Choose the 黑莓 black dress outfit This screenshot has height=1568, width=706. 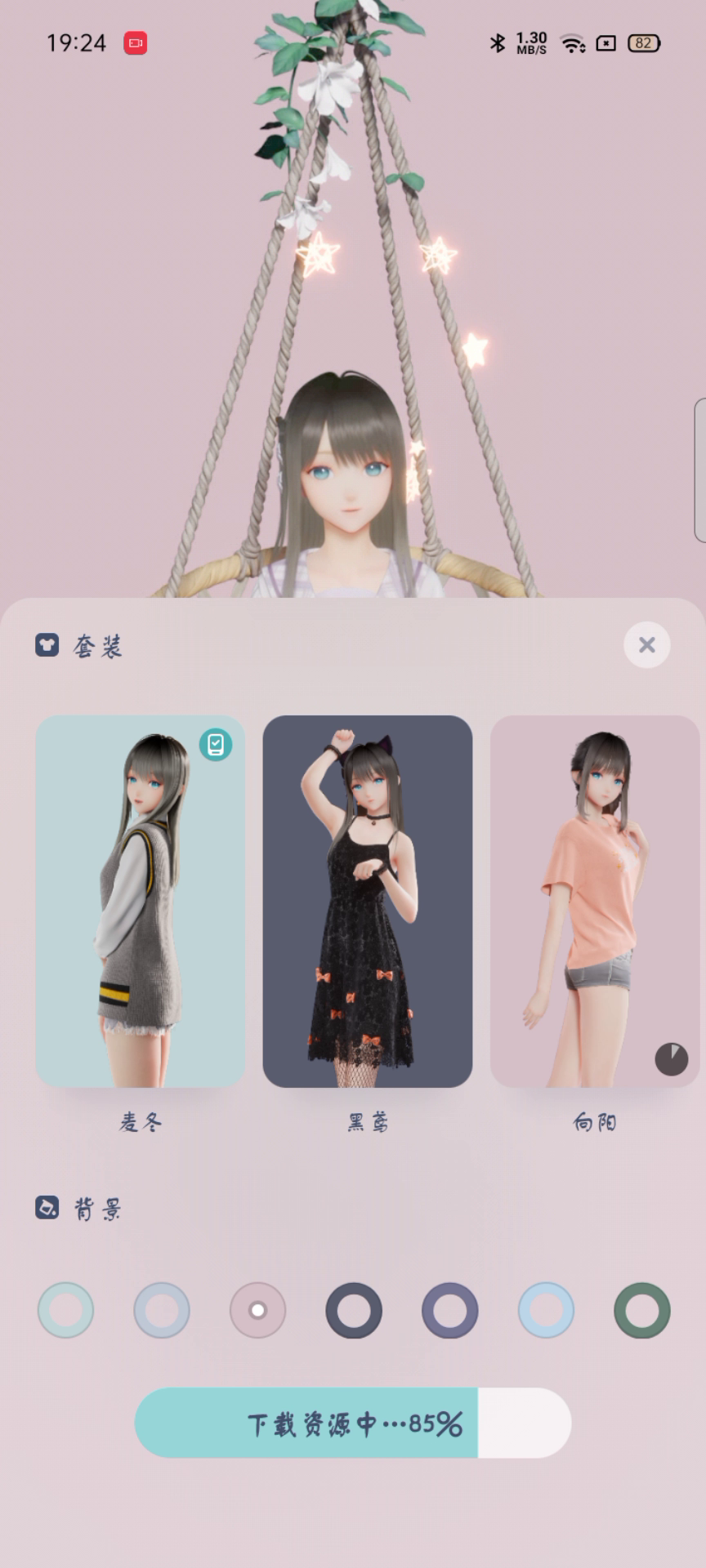(x=368, y=901)
